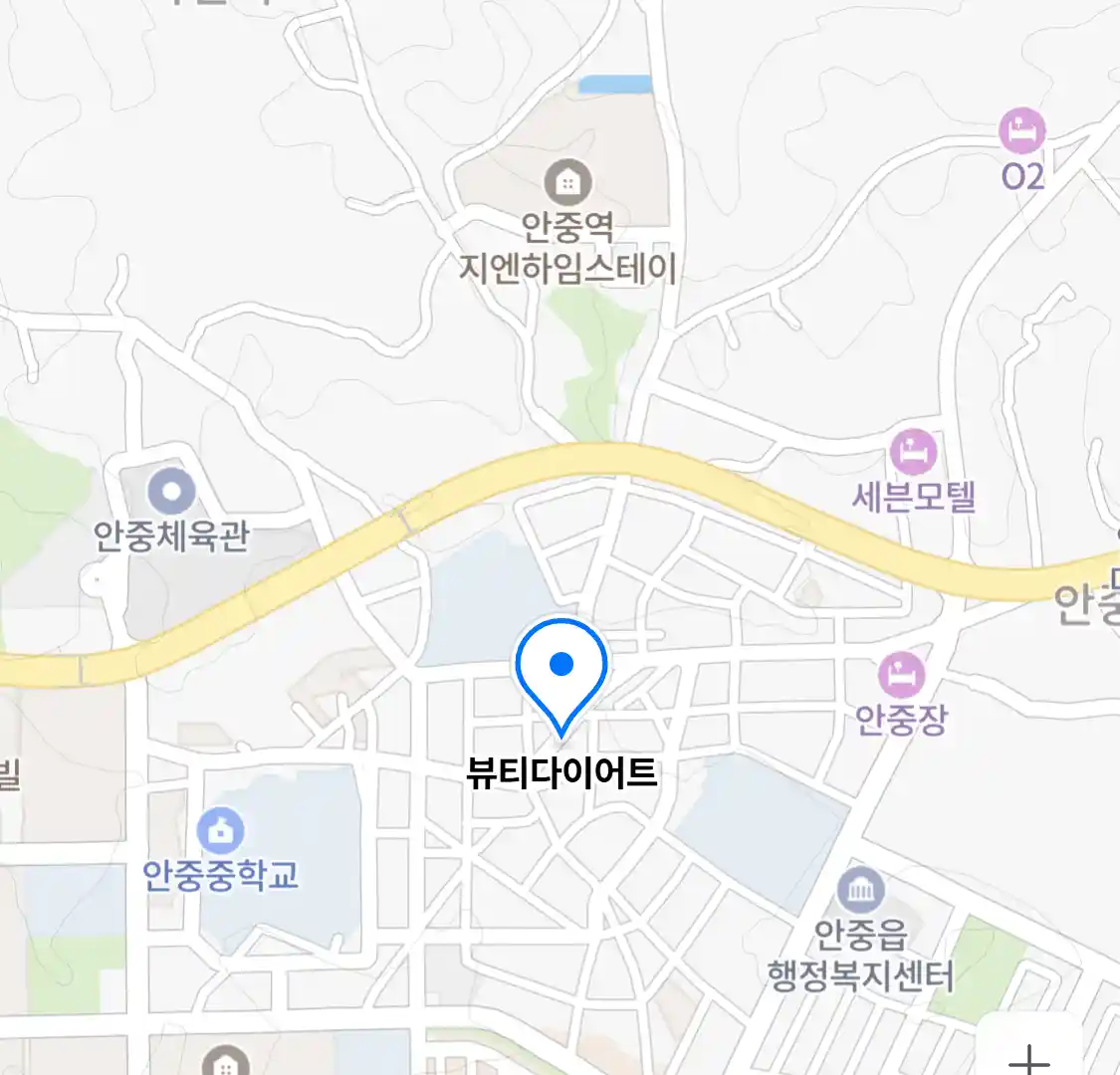This screenshot has width=1120, height=1075.
Task: Open the 세븐모텔 lodging marker
Action: (x=914, y=453)
